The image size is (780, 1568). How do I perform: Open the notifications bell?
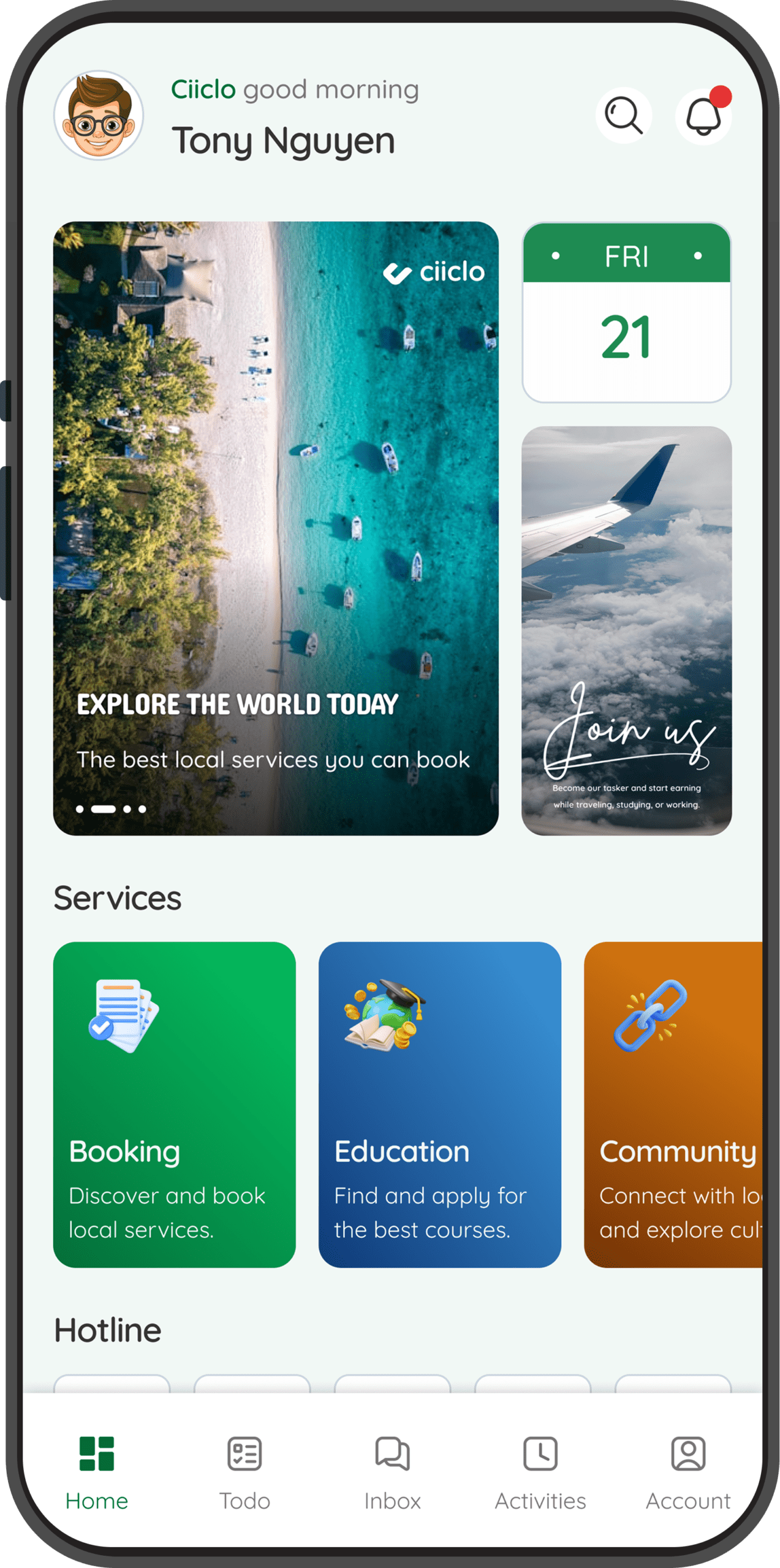click(x=703, y=115)
